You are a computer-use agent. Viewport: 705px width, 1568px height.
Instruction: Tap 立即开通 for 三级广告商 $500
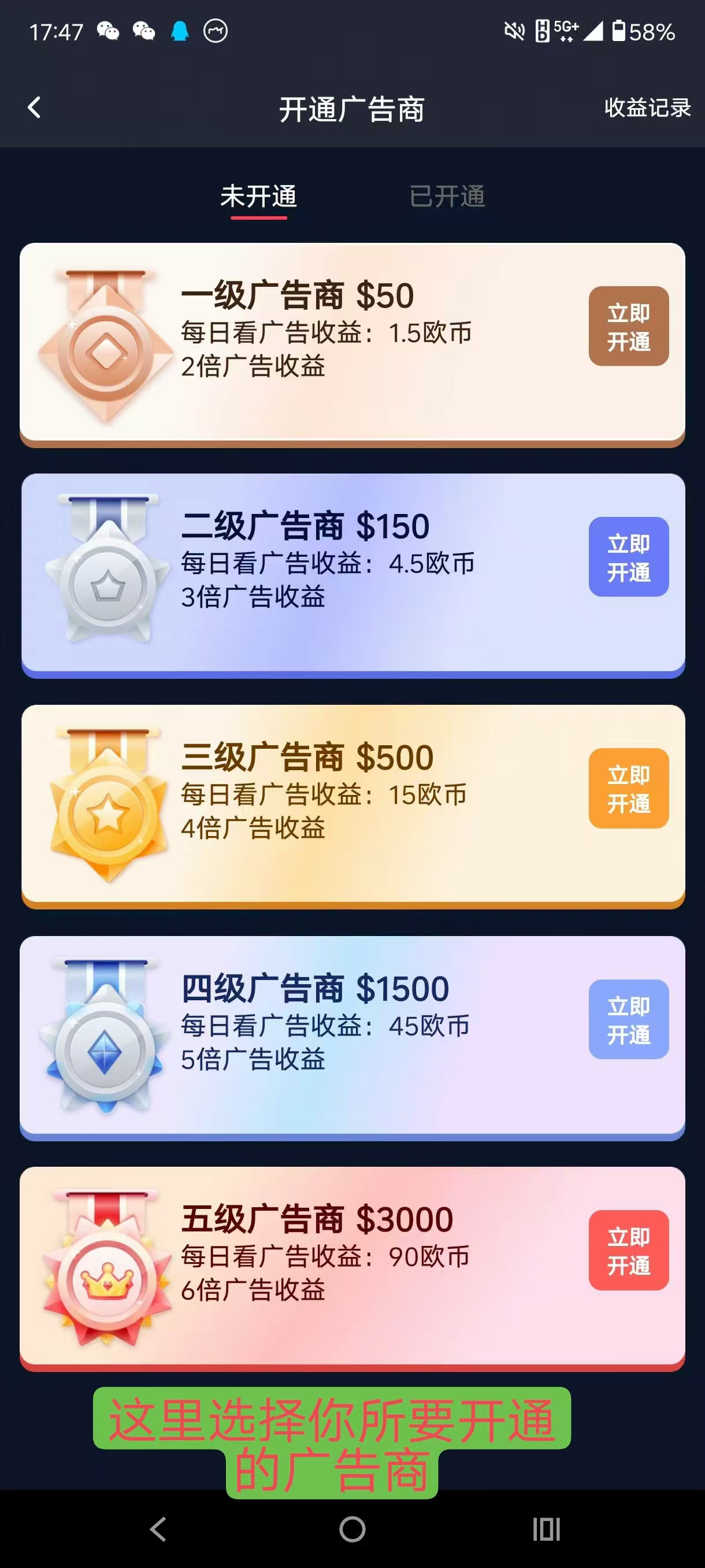628,788
